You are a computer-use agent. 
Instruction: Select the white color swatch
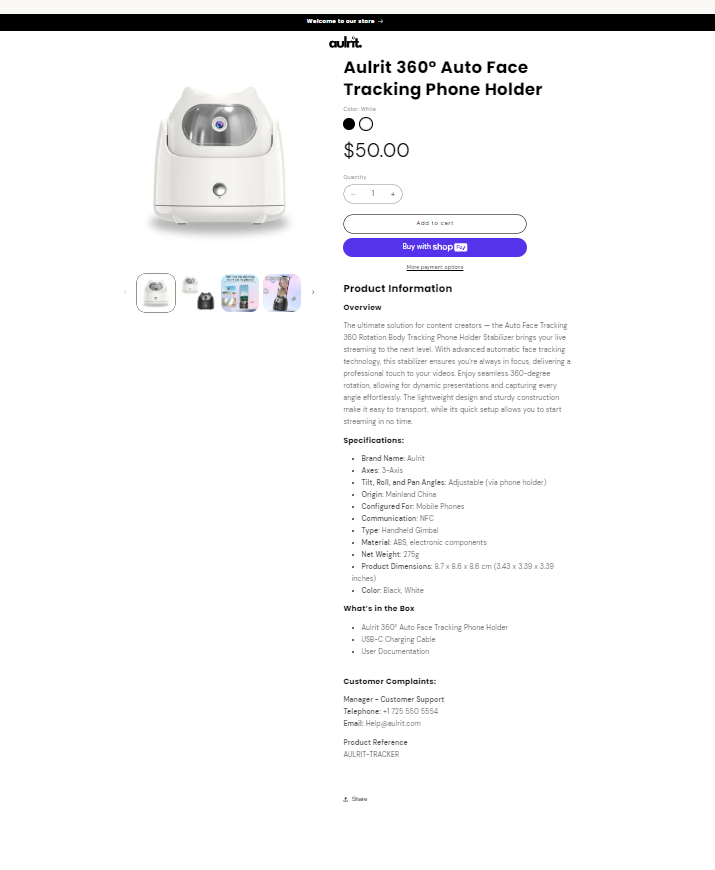366,124
